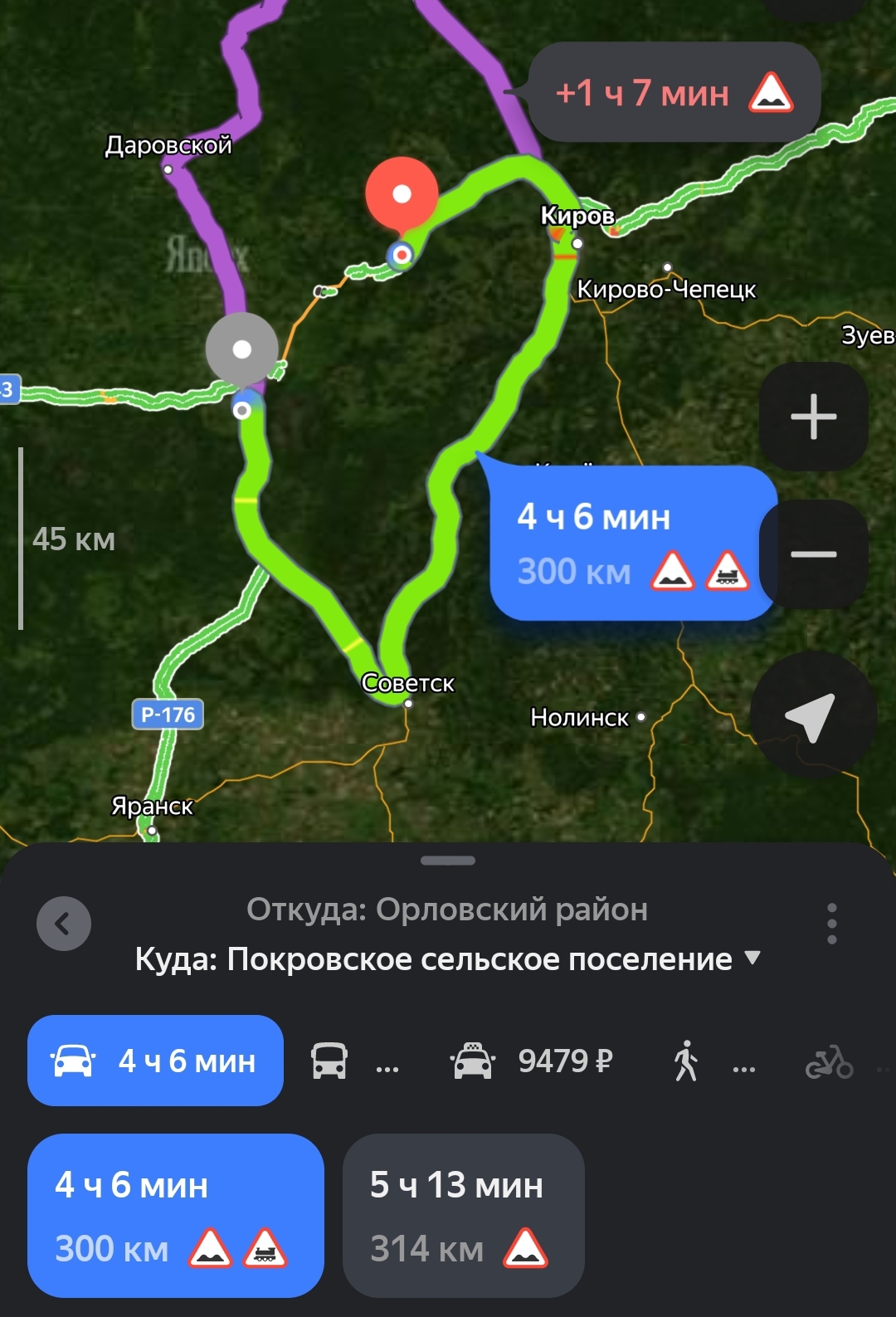Center map on my location
Screen dimensions: 896x1317
[811, 715]
